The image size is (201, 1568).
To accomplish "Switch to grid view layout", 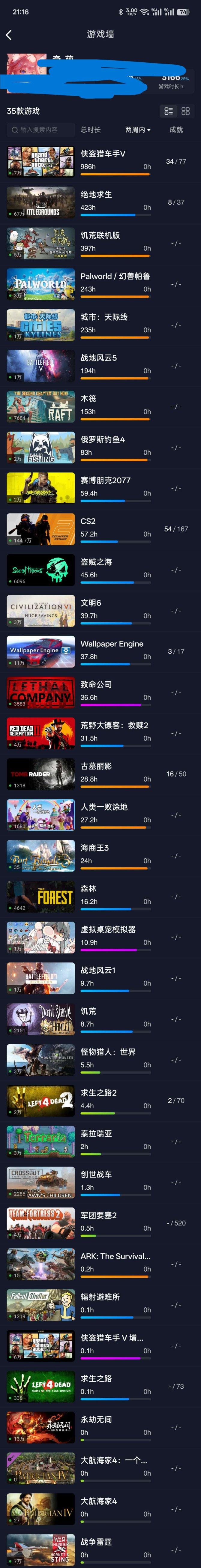I will tap(186, 111).
